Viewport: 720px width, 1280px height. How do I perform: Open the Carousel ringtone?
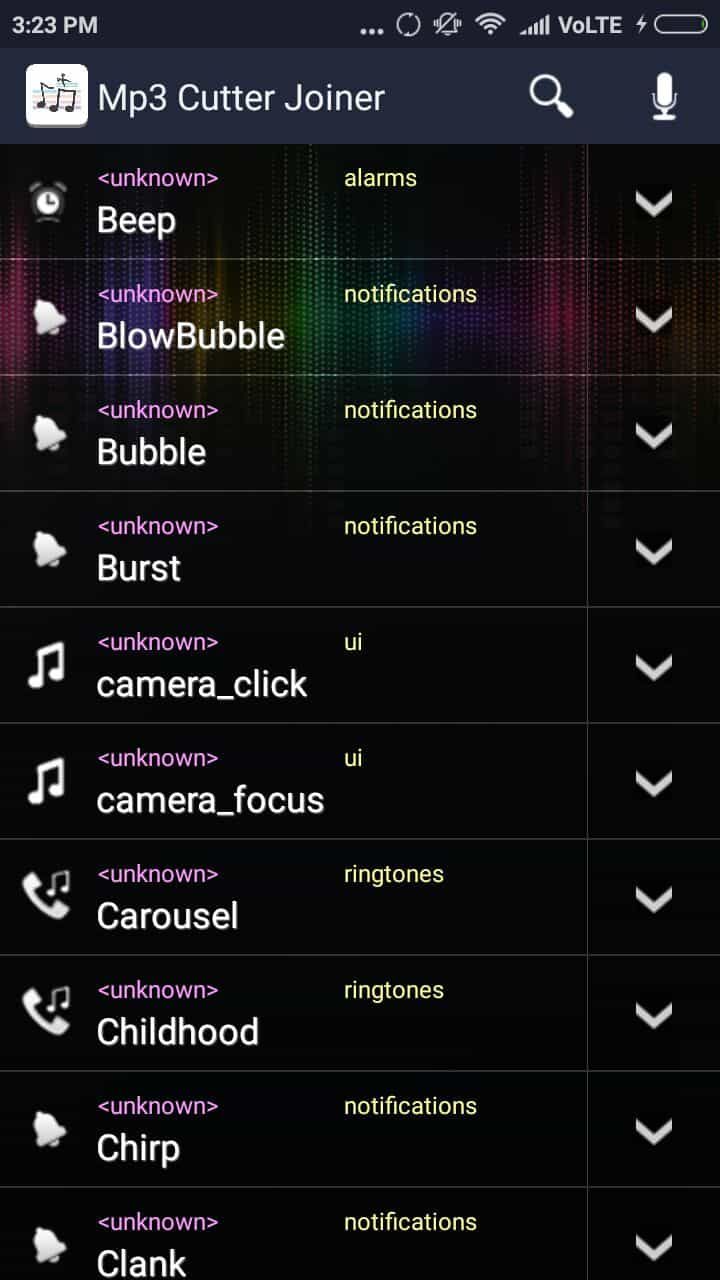pos(293,898)
